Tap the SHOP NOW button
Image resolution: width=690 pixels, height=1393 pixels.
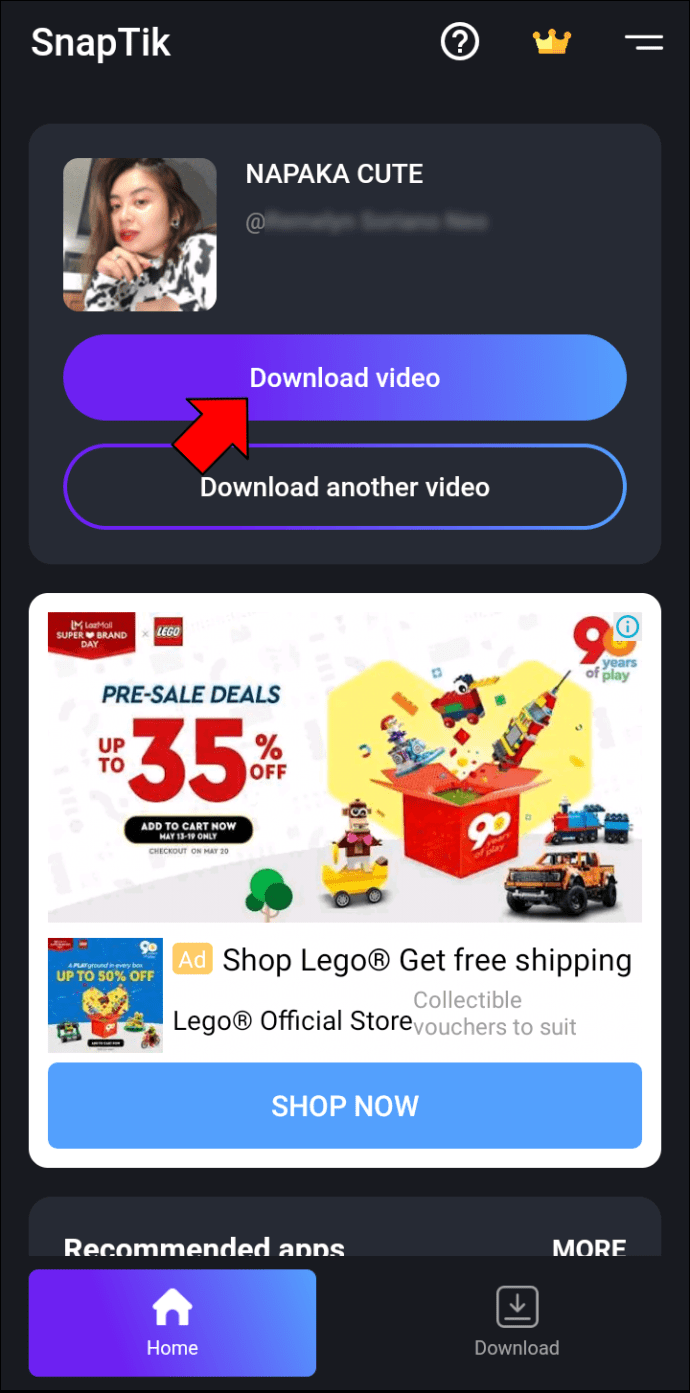pos(344,1105)
